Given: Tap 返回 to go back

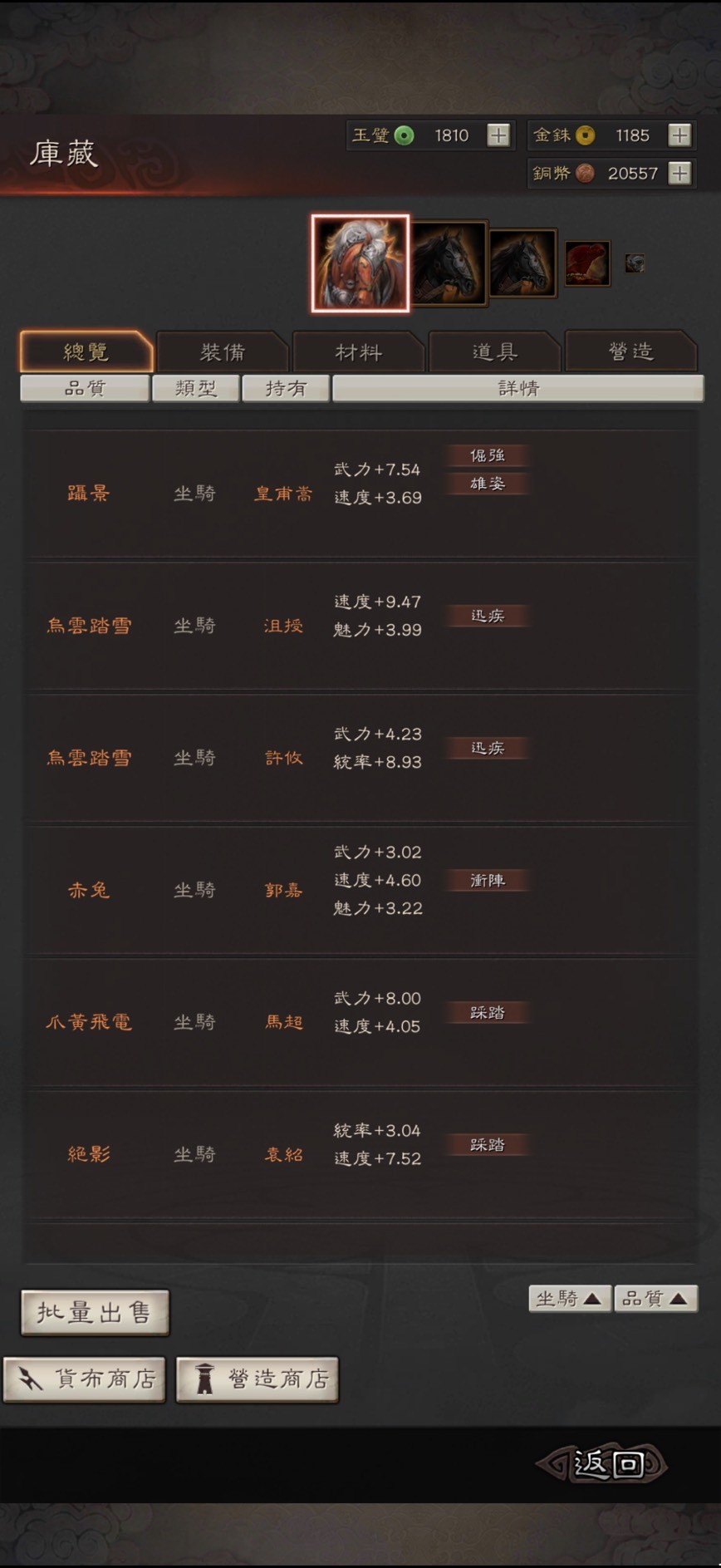Looking at the screenshot, I should click(x=604, y=1463).
